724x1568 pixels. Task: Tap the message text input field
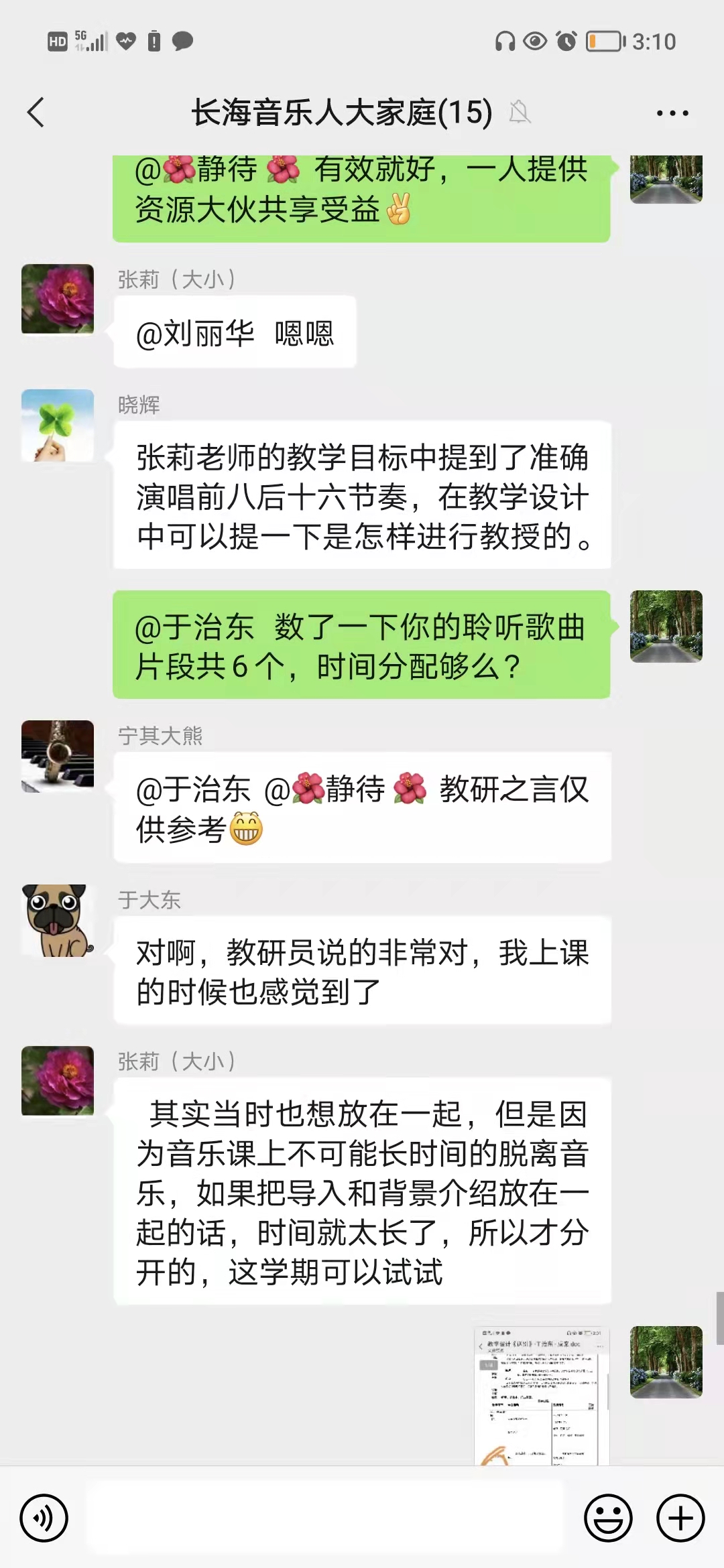326,1518
